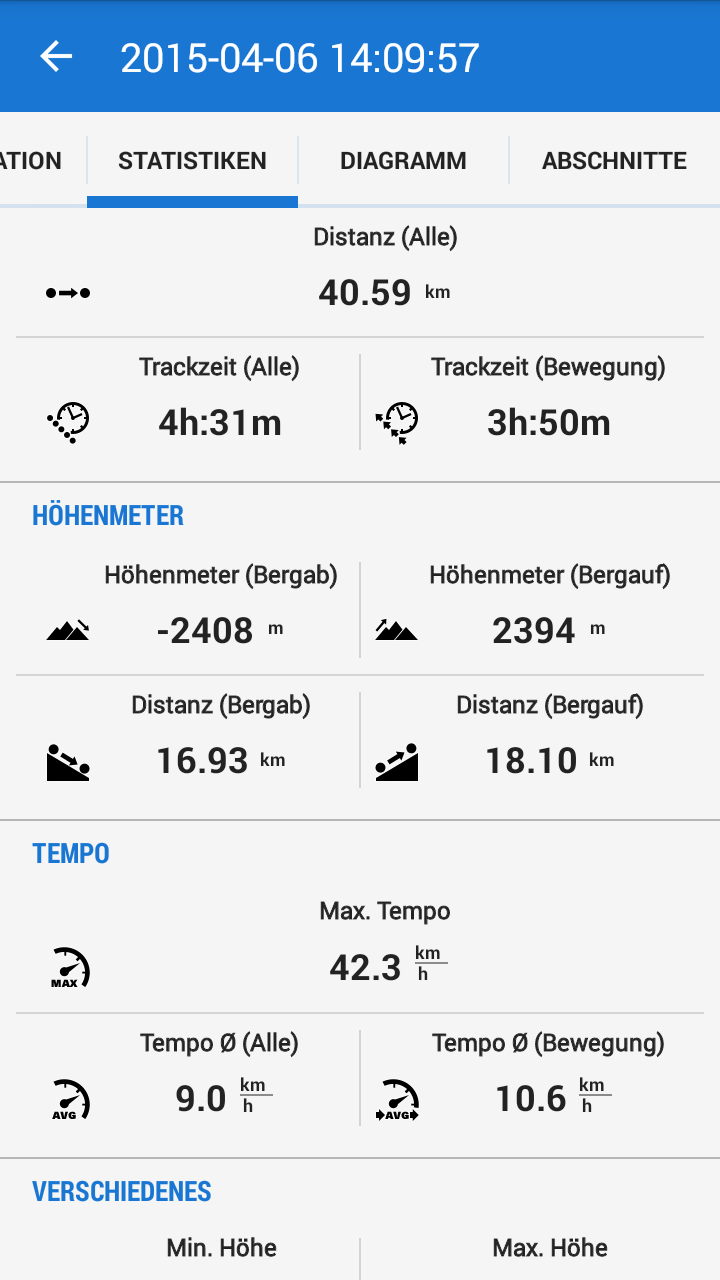Viewport: 720px width, 1280px height.
Task: Go back using the top arrow
Action: click(56, 57)
